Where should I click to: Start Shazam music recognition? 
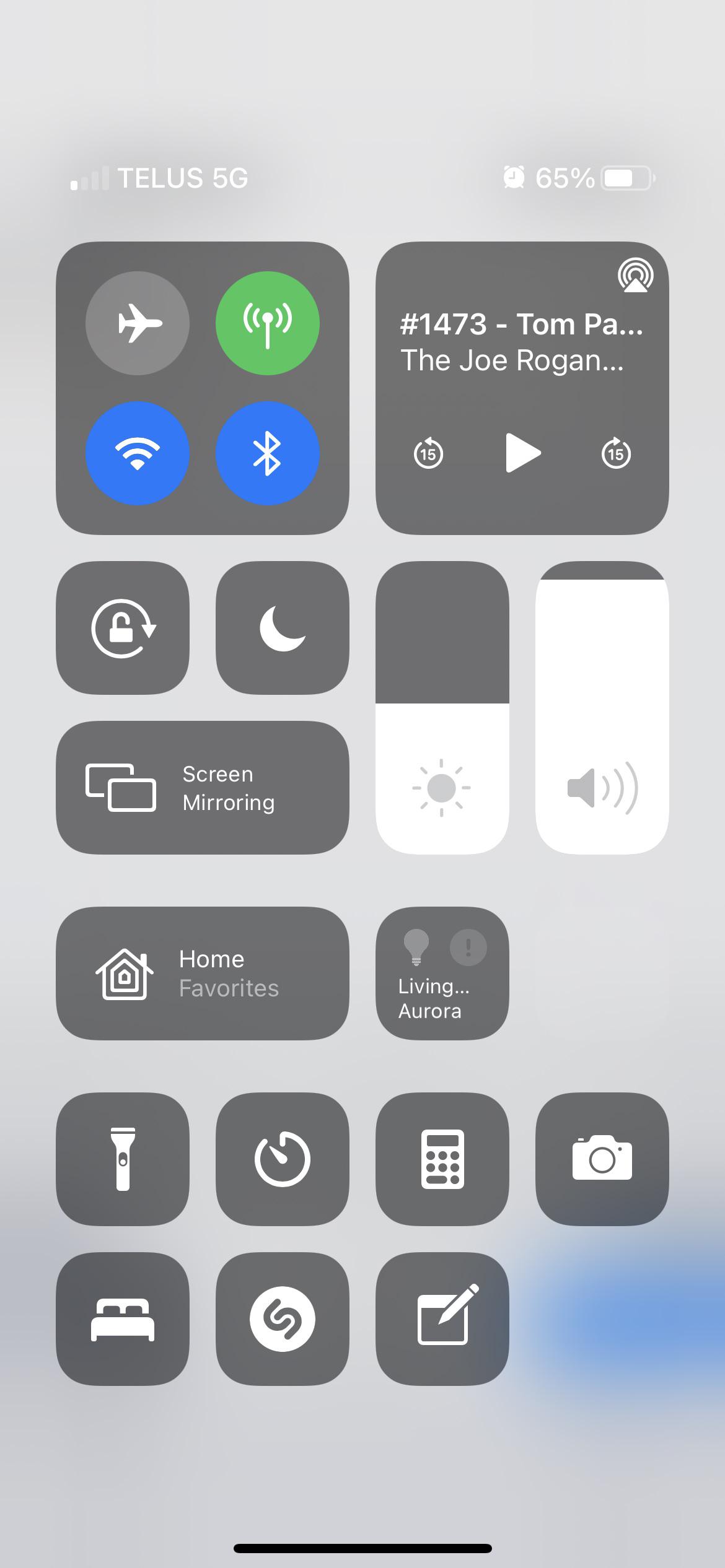pyautogui.click(x=283, y=1319)
